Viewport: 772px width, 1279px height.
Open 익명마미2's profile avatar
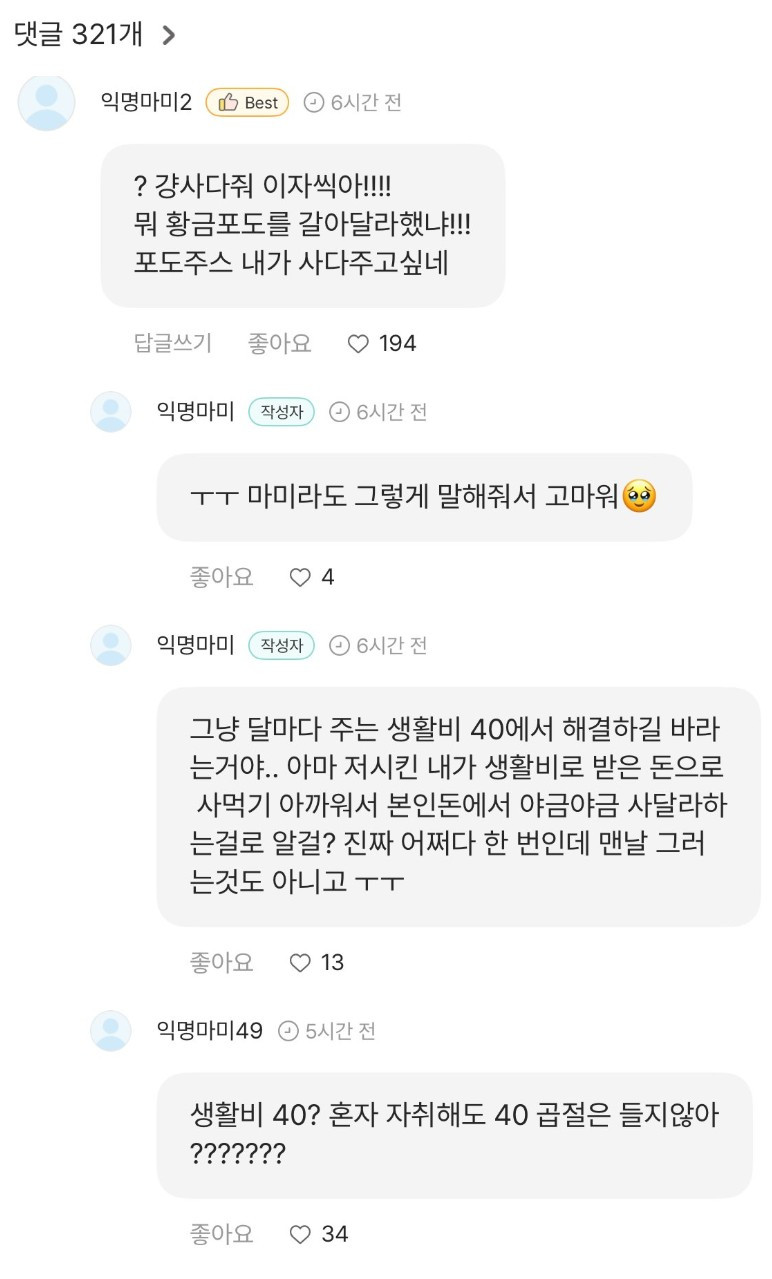pyautogui.click(x=46, y=102)
